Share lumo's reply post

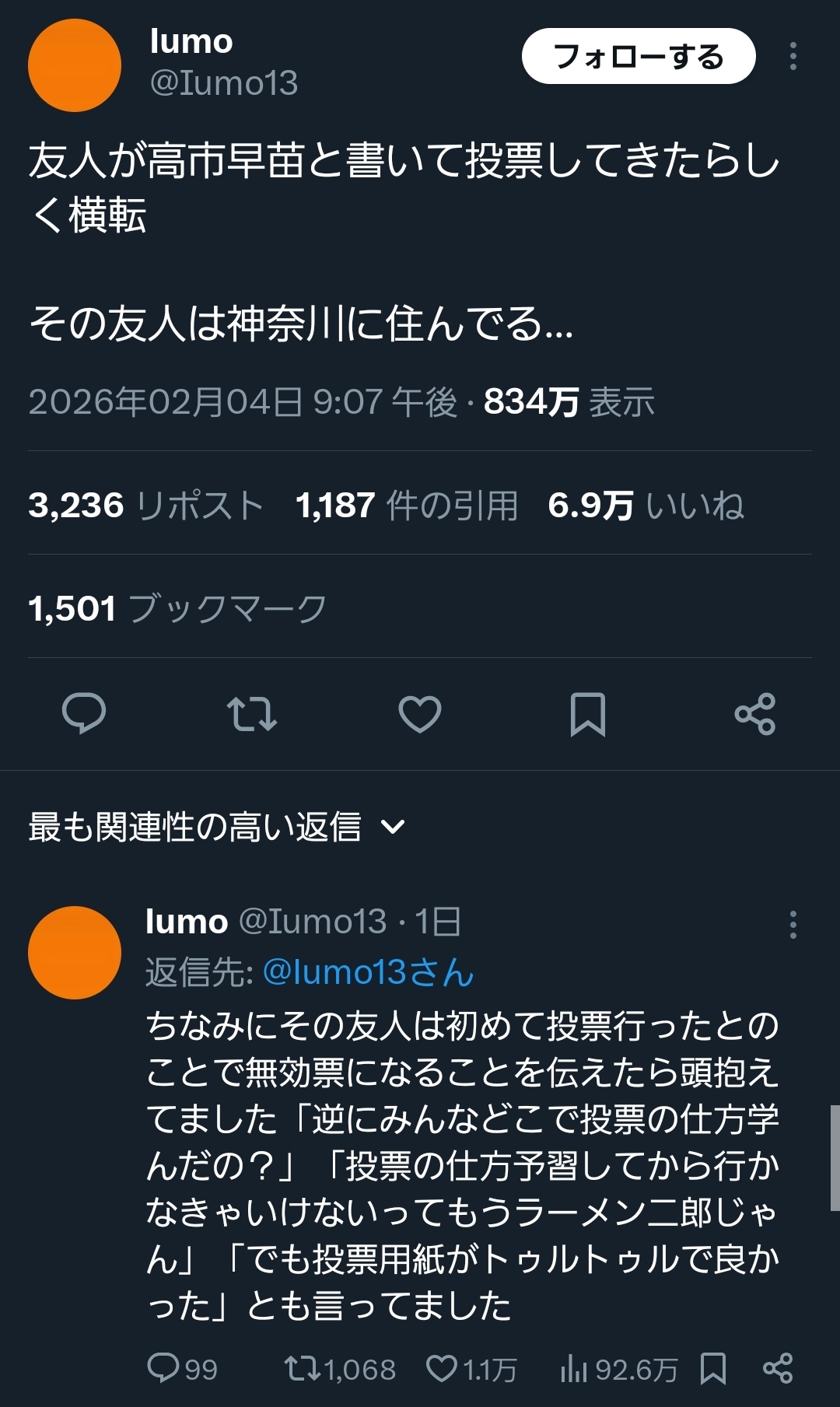click(x=778, y=1368)
